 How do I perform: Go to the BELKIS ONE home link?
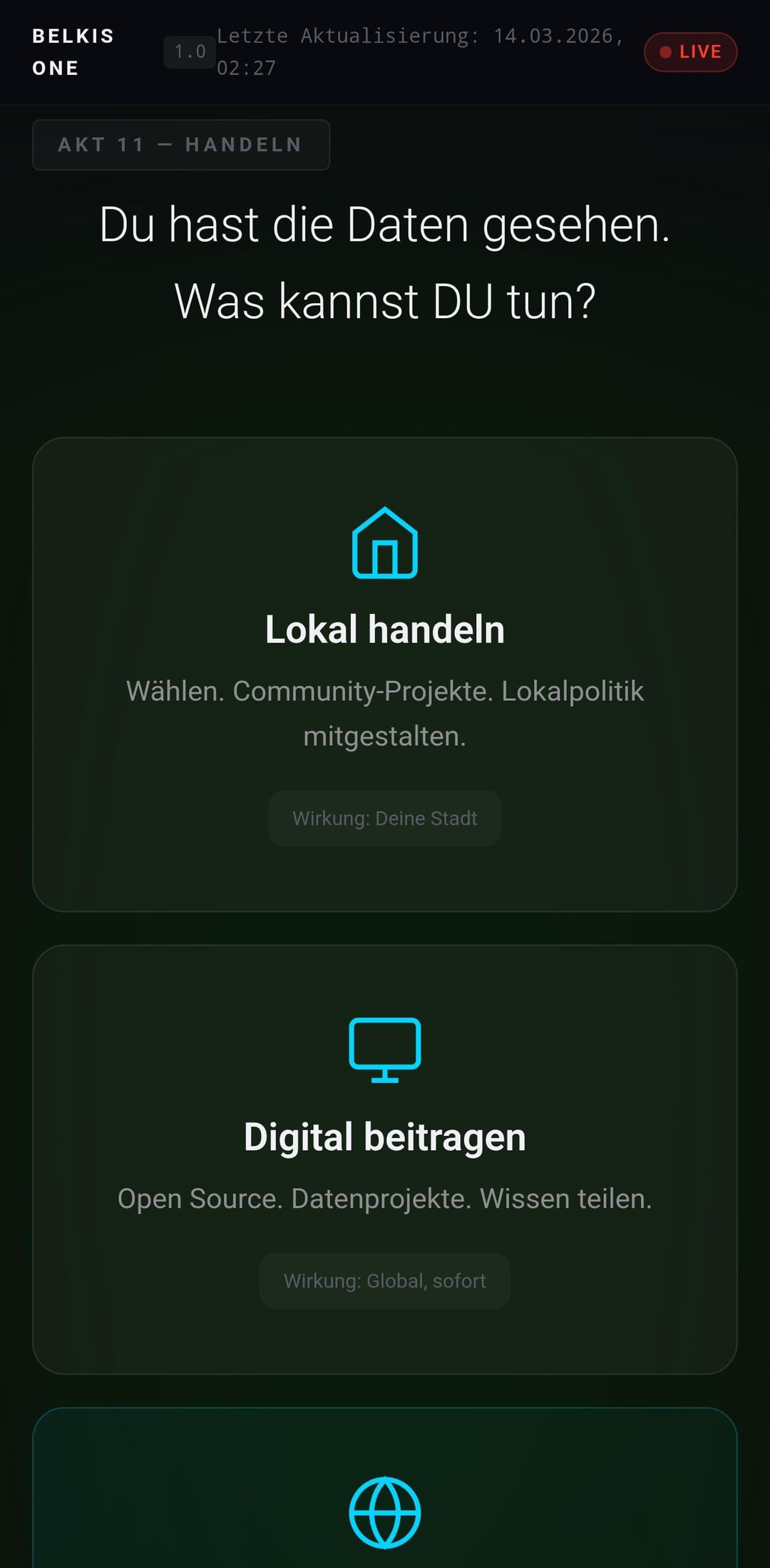pyautogui.click(x=73, y=52)
